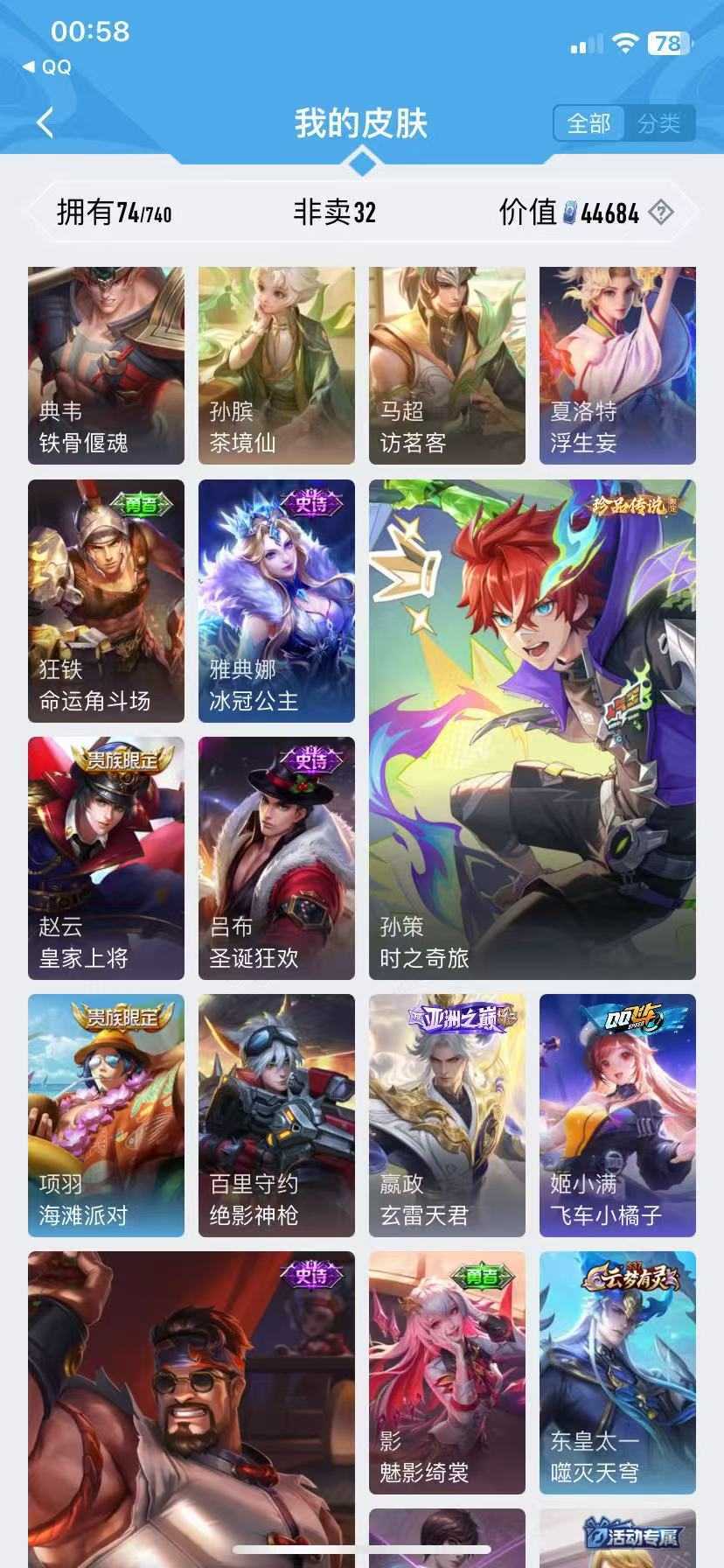The height and width of the screenshot is (1568, 724).
Task: View 吕布 圣诞狂欢 skin
Action: (x=276, y=857)
